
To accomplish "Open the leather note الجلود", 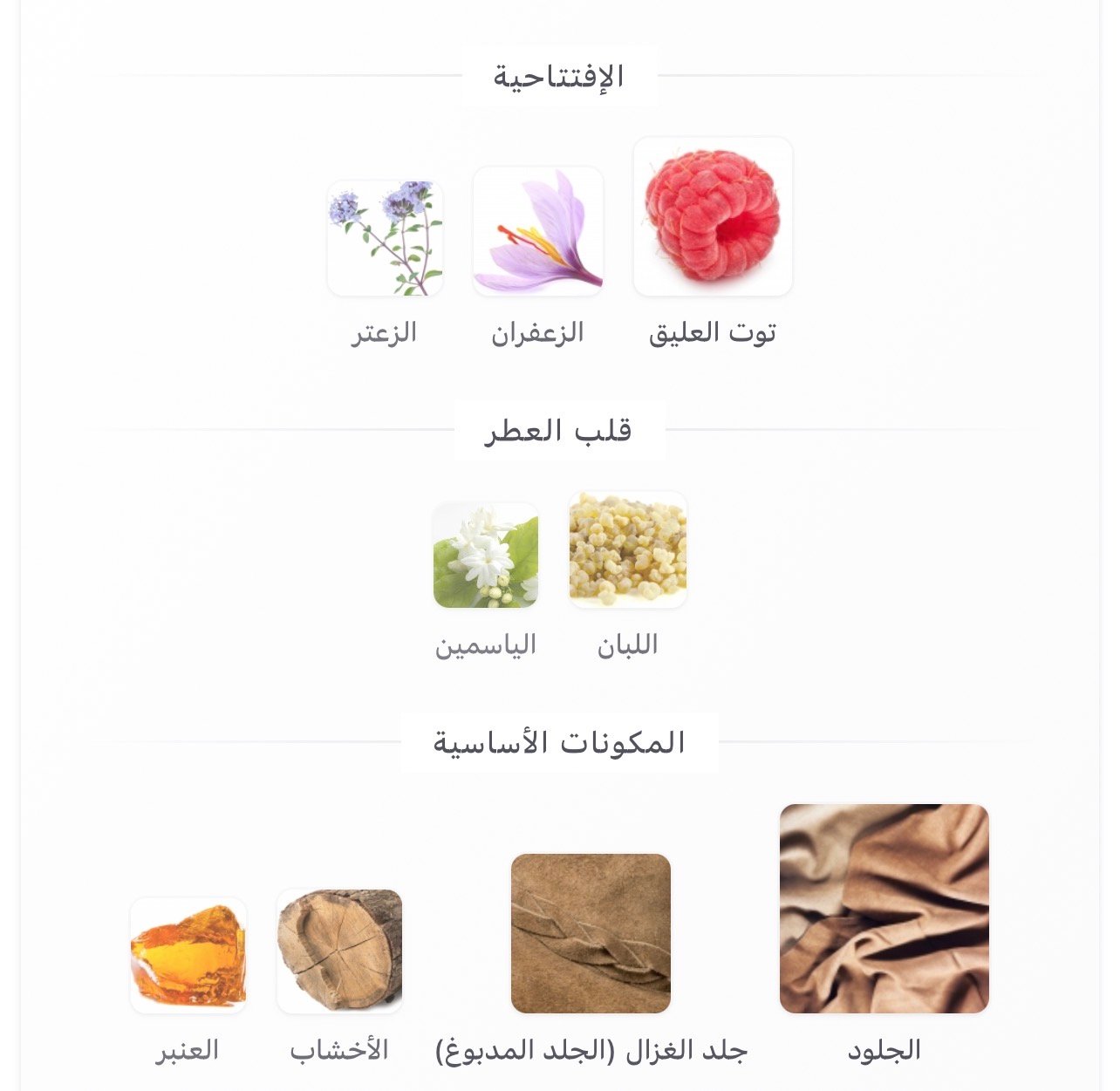I will pyautogui.click(x=884, y=908).
